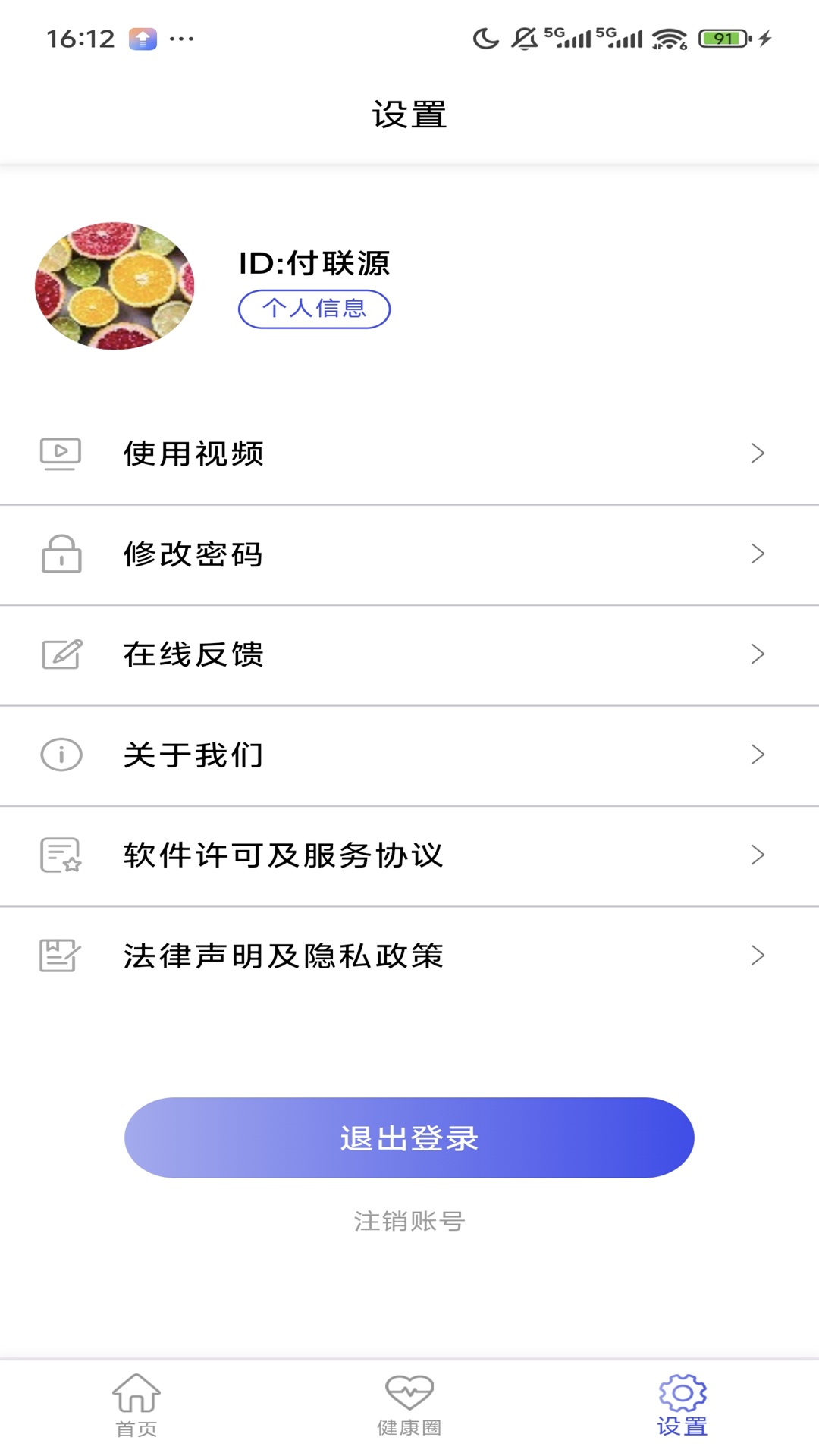The image size is (819, 1456).
Task: Click the 注销账号 link
Action: (x=409, y=1221)
